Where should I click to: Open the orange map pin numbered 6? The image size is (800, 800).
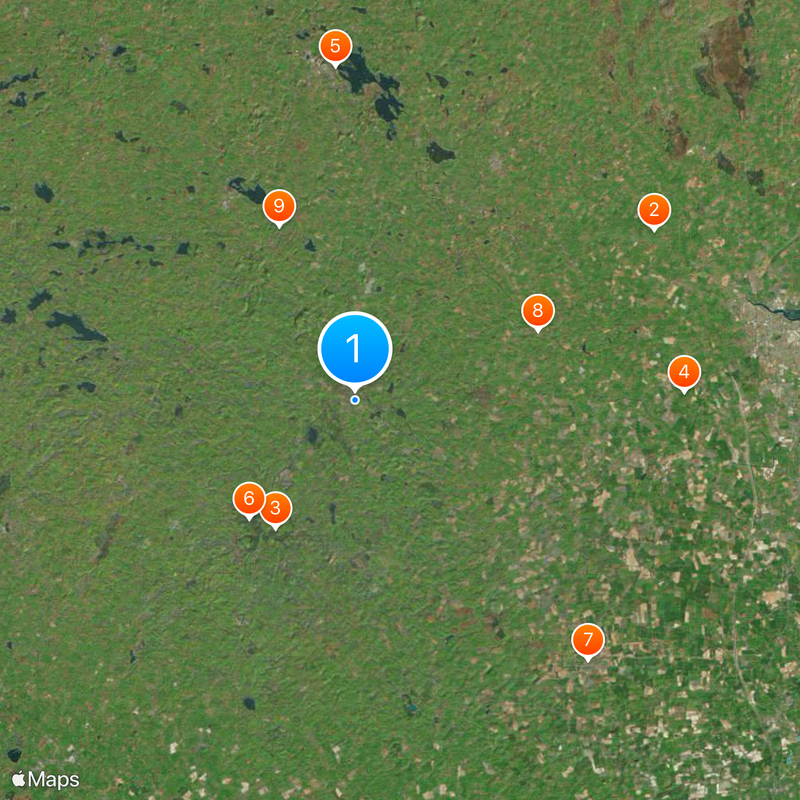click(249, 498)
